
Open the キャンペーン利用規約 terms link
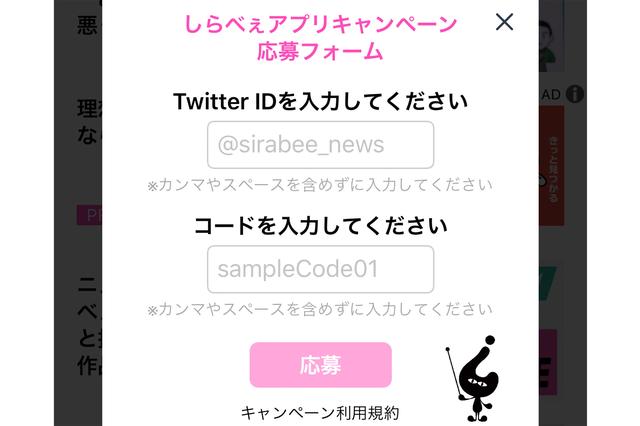[320, 411]
